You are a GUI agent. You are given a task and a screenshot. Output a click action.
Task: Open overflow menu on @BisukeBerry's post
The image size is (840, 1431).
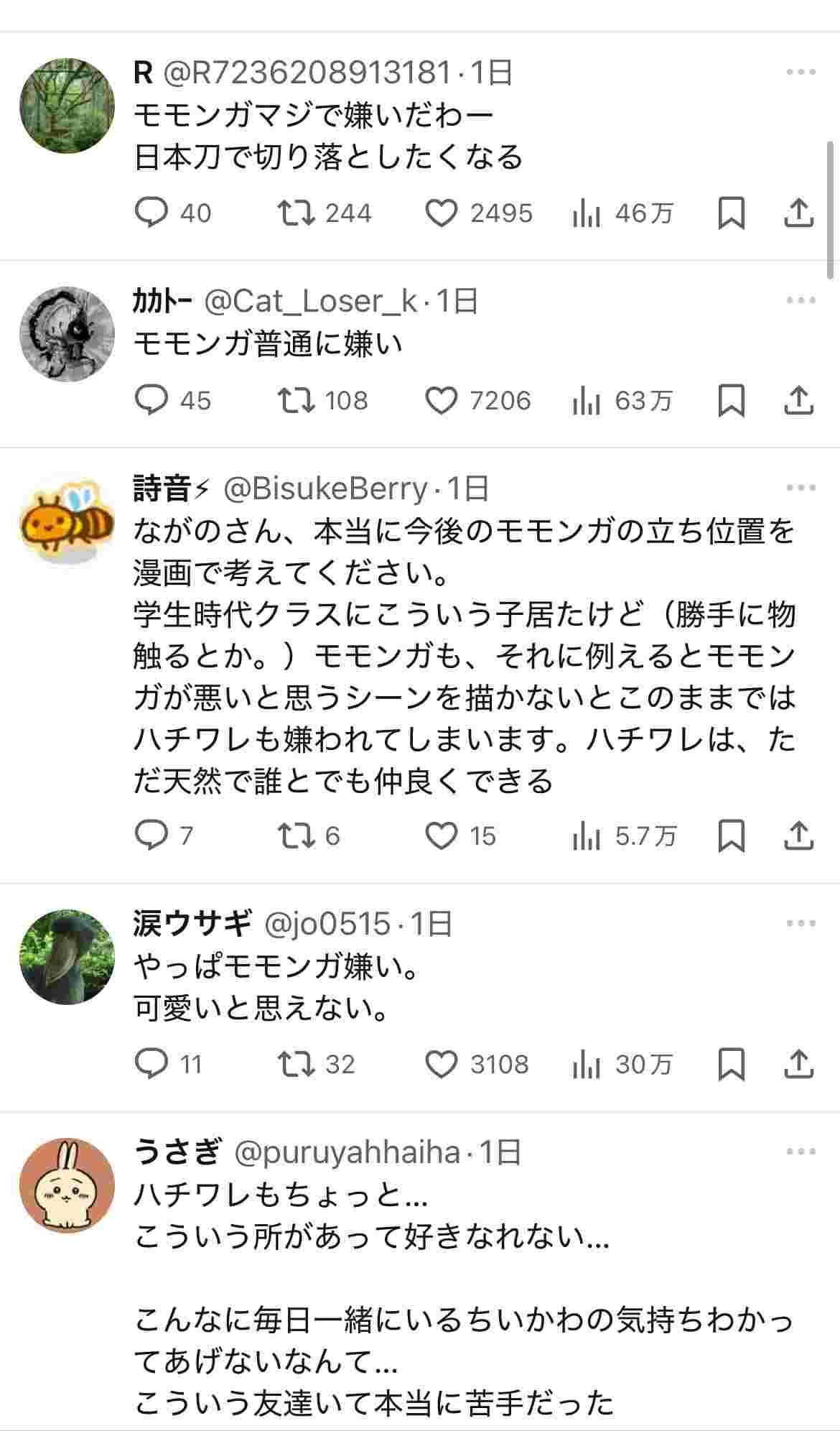tap(801, 488)
